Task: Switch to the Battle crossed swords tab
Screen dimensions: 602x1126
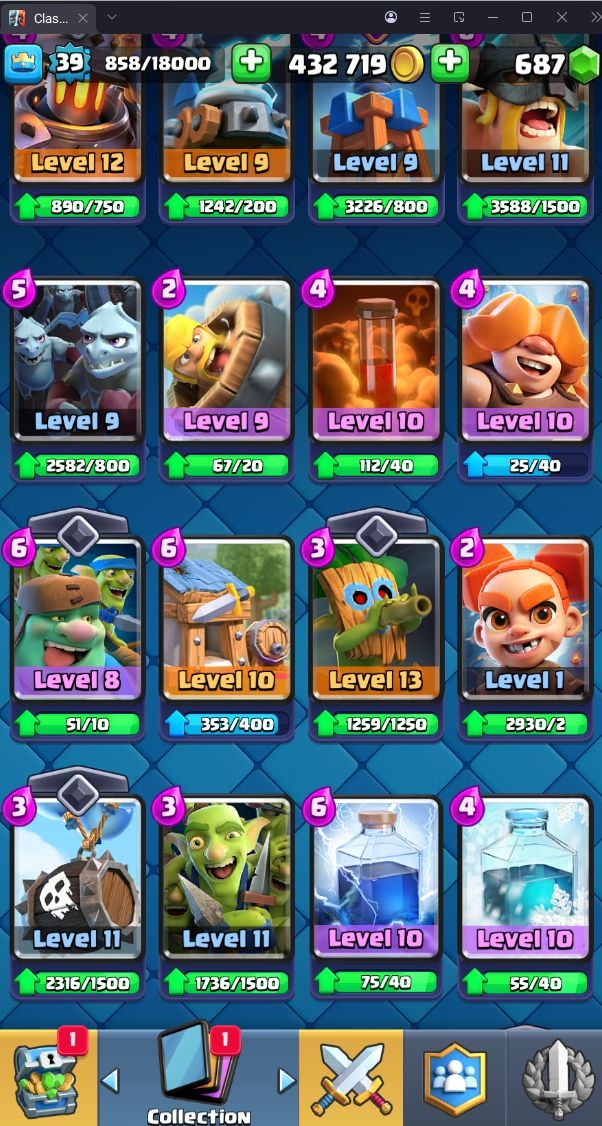Action: tap(351, 1077)
